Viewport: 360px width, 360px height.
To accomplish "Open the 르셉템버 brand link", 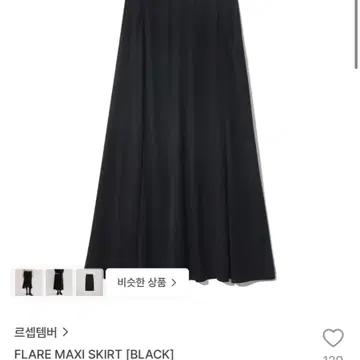I will (x=41, y=332).
